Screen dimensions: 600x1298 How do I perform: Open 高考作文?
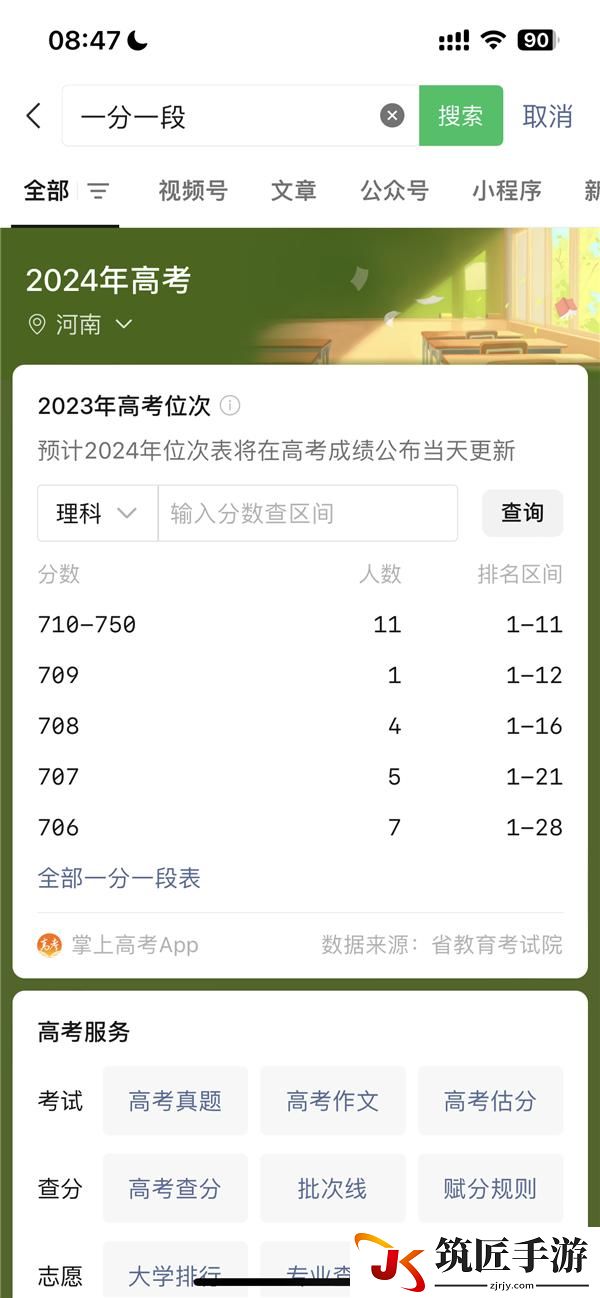[x=333, y=1101]
